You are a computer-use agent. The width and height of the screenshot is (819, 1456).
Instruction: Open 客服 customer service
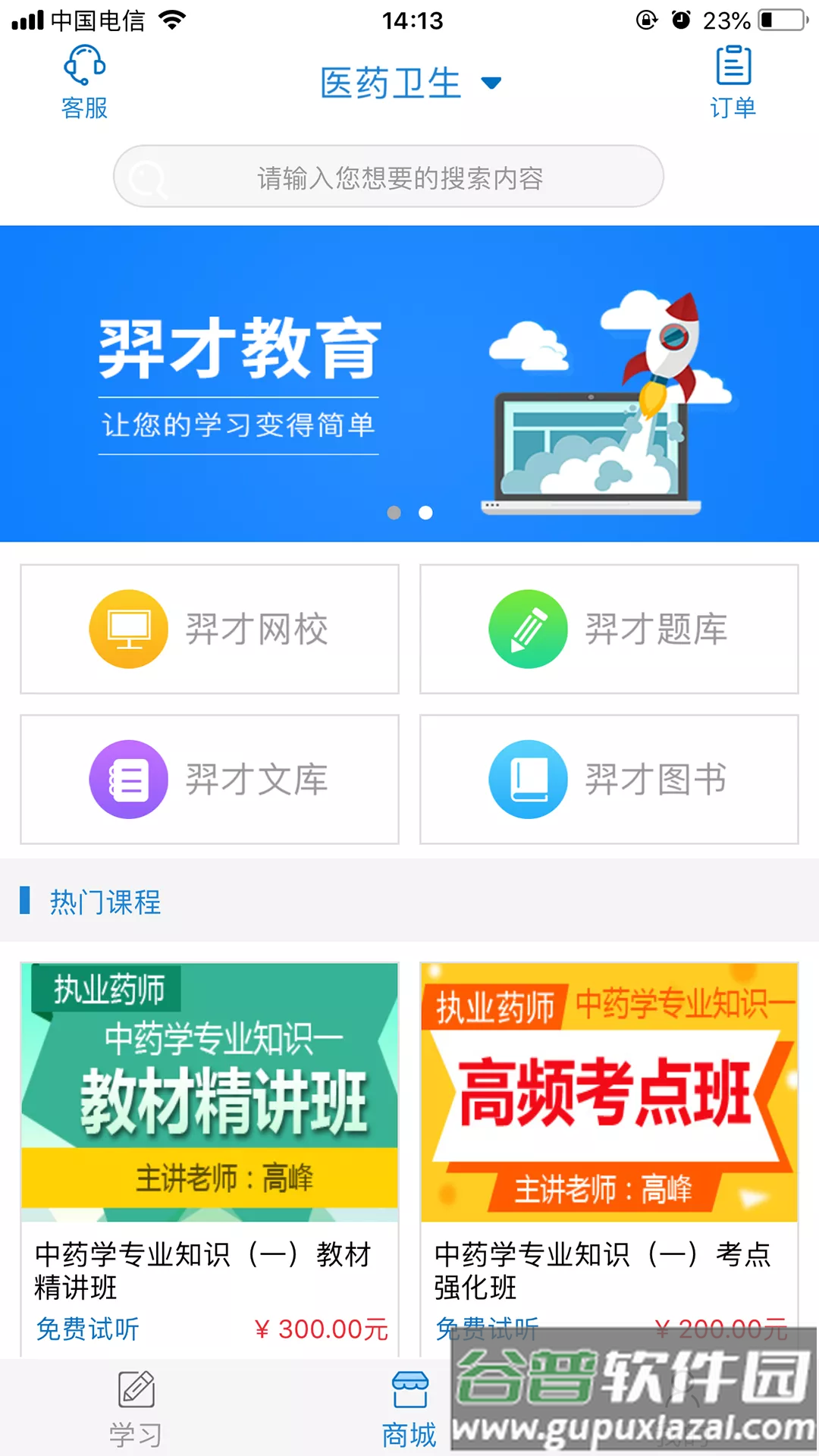tap(84, 83)
